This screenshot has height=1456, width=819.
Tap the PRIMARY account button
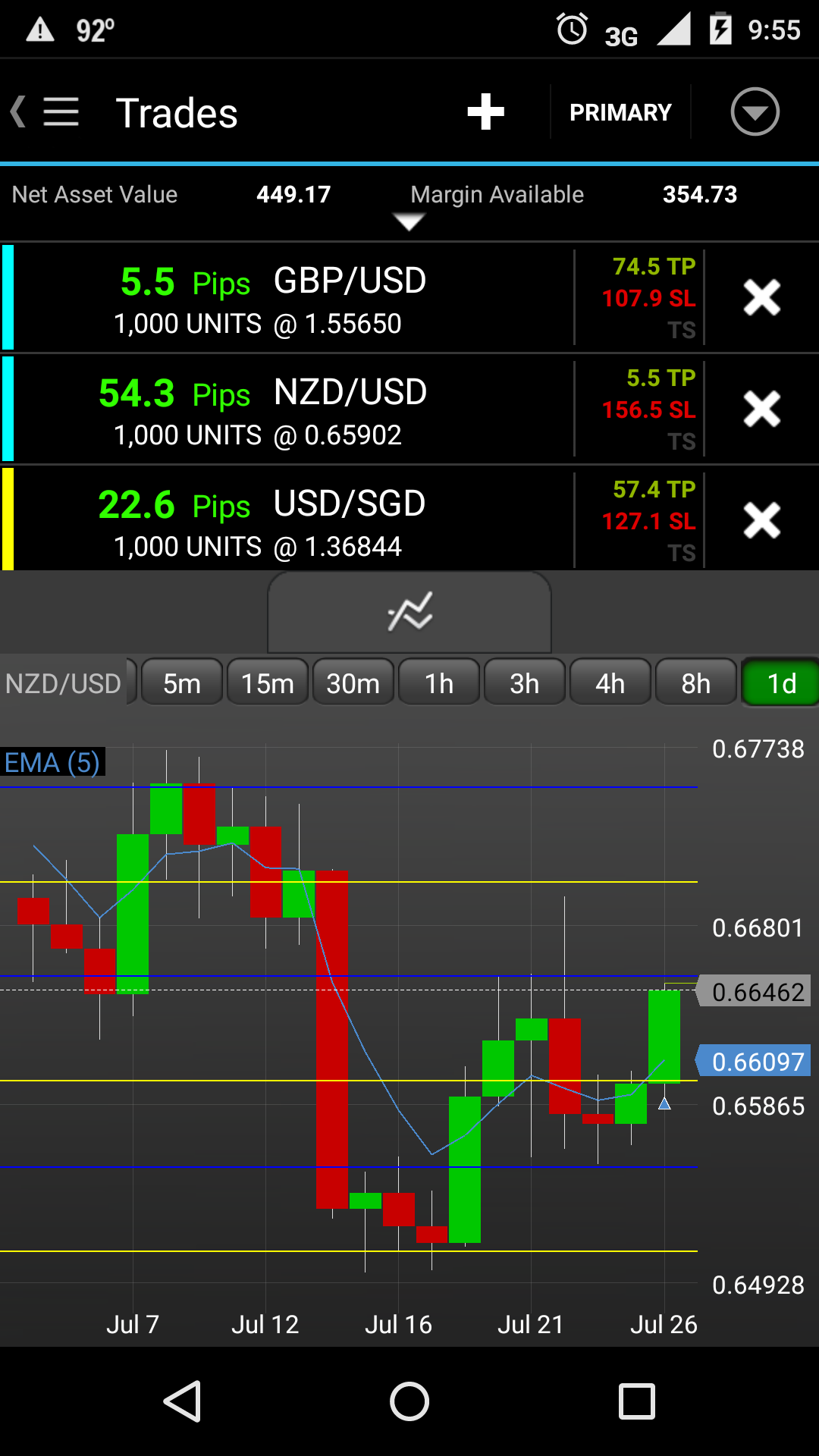[x=620, y=112]
